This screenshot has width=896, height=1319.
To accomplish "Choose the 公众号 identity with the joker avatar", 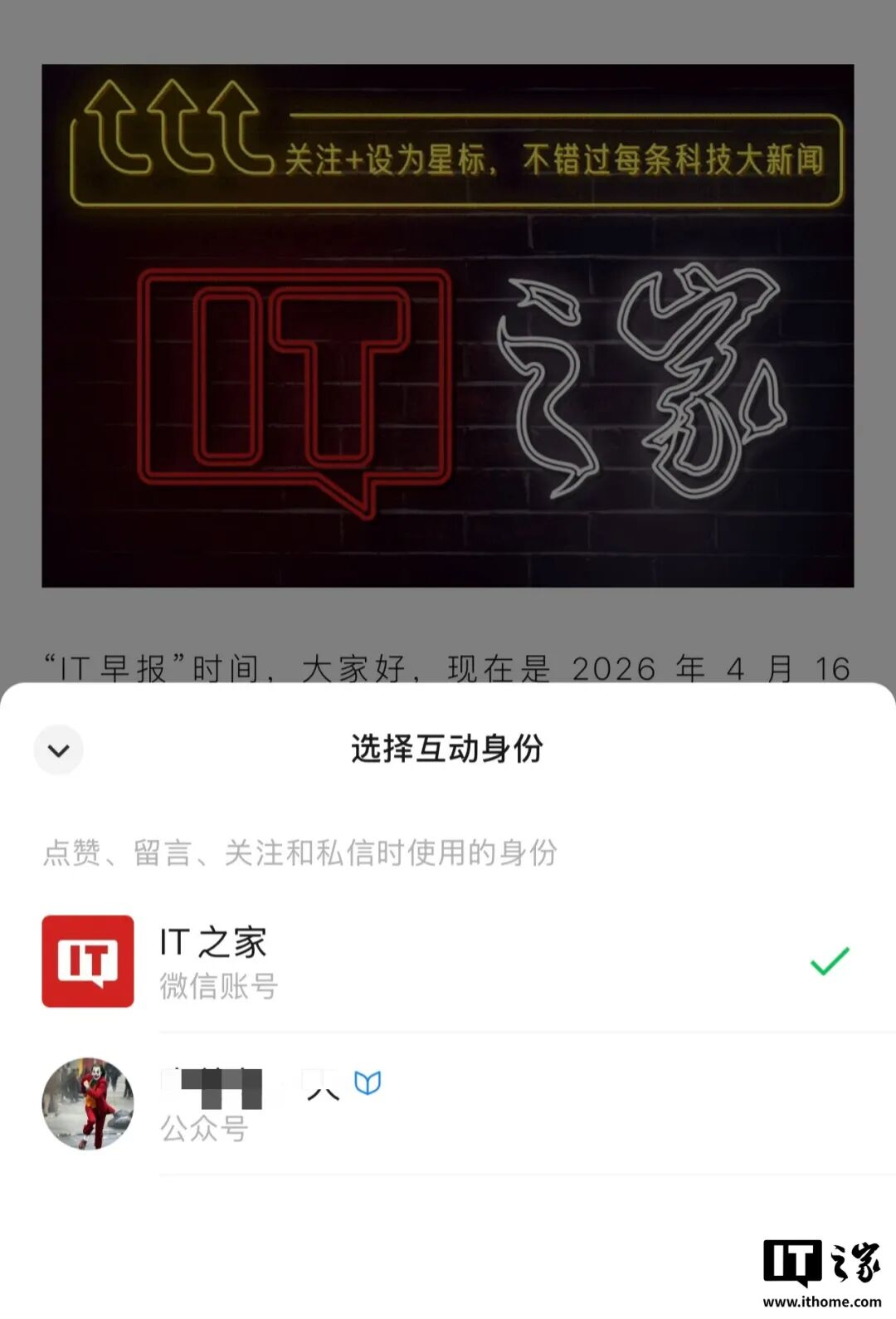I will tap(448, 1104).
